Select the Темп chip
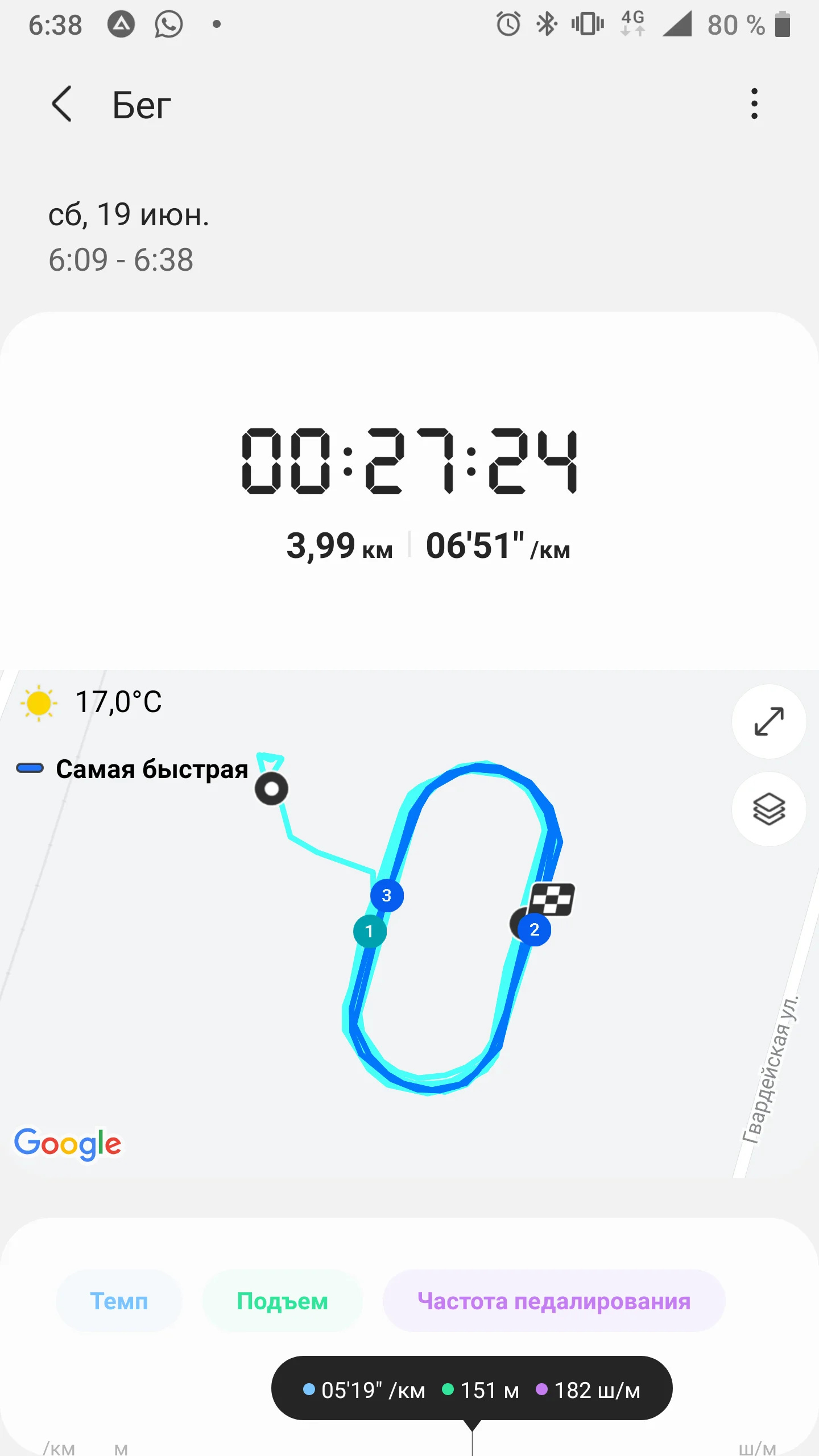The height and width of the screenshot is (1456, 819). click(119, 1301)
